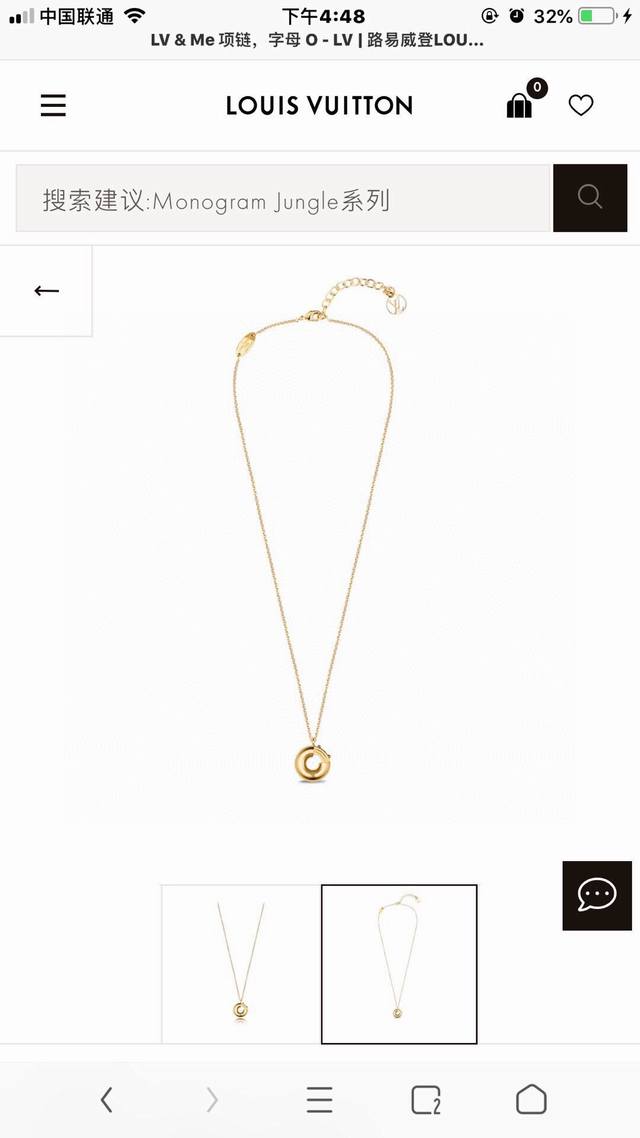
Task: Go back using the left arrow
Action: (46, 291)
